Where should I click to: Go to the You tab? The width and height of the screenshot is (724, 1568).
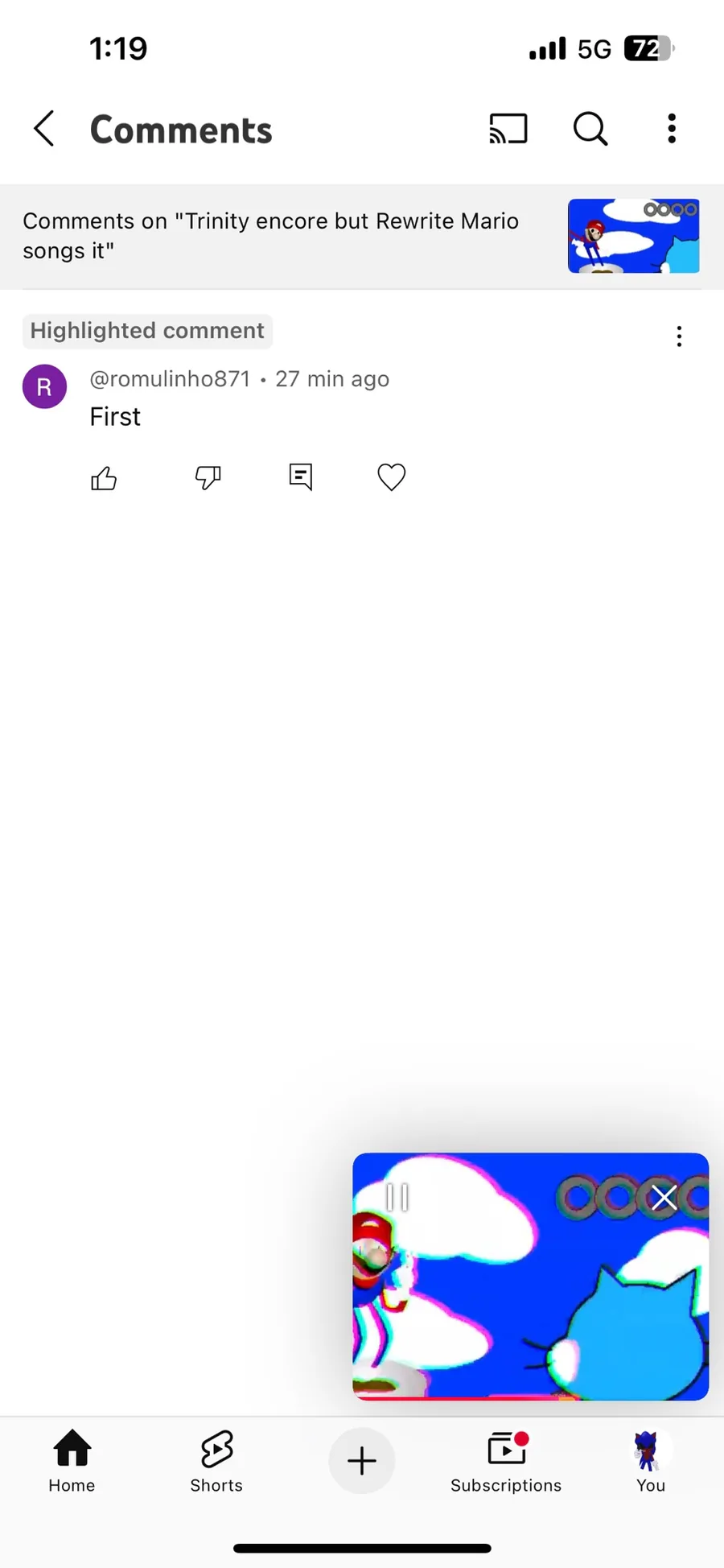[x=651, y=1462]
